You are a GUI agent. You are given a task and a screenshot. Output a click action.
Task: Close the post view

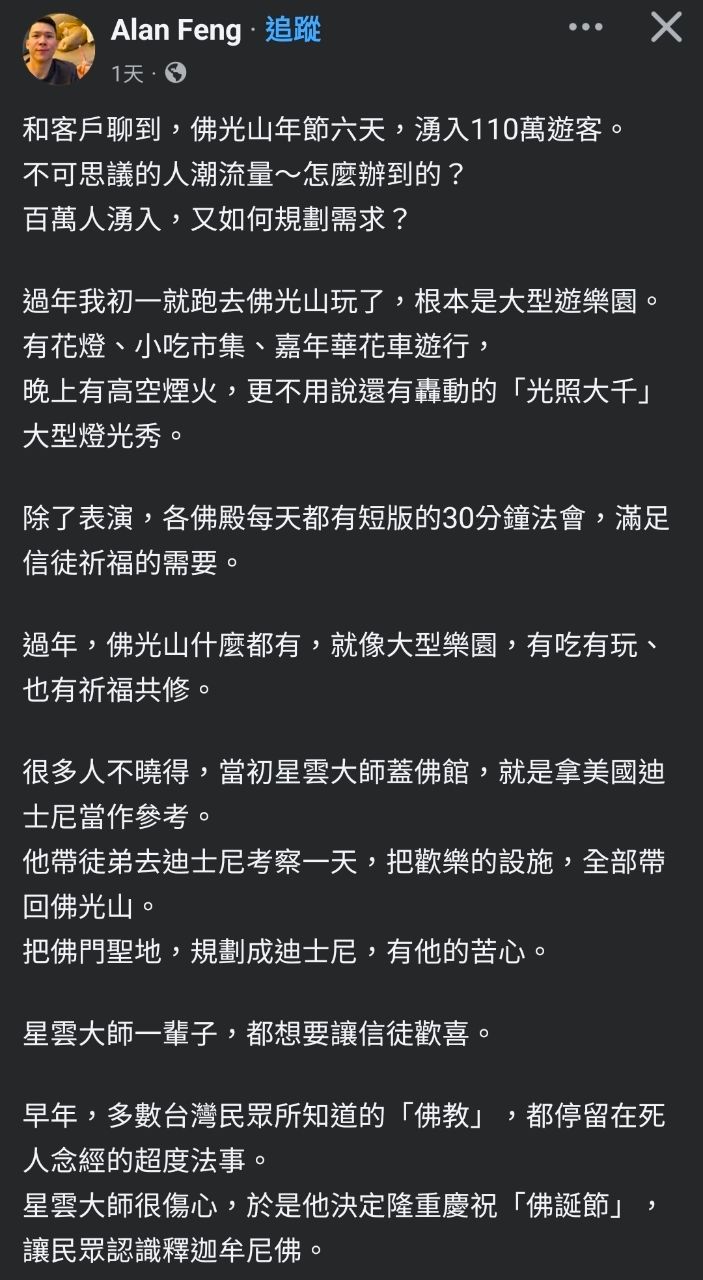pyautogui.click(x=666, y=28)
